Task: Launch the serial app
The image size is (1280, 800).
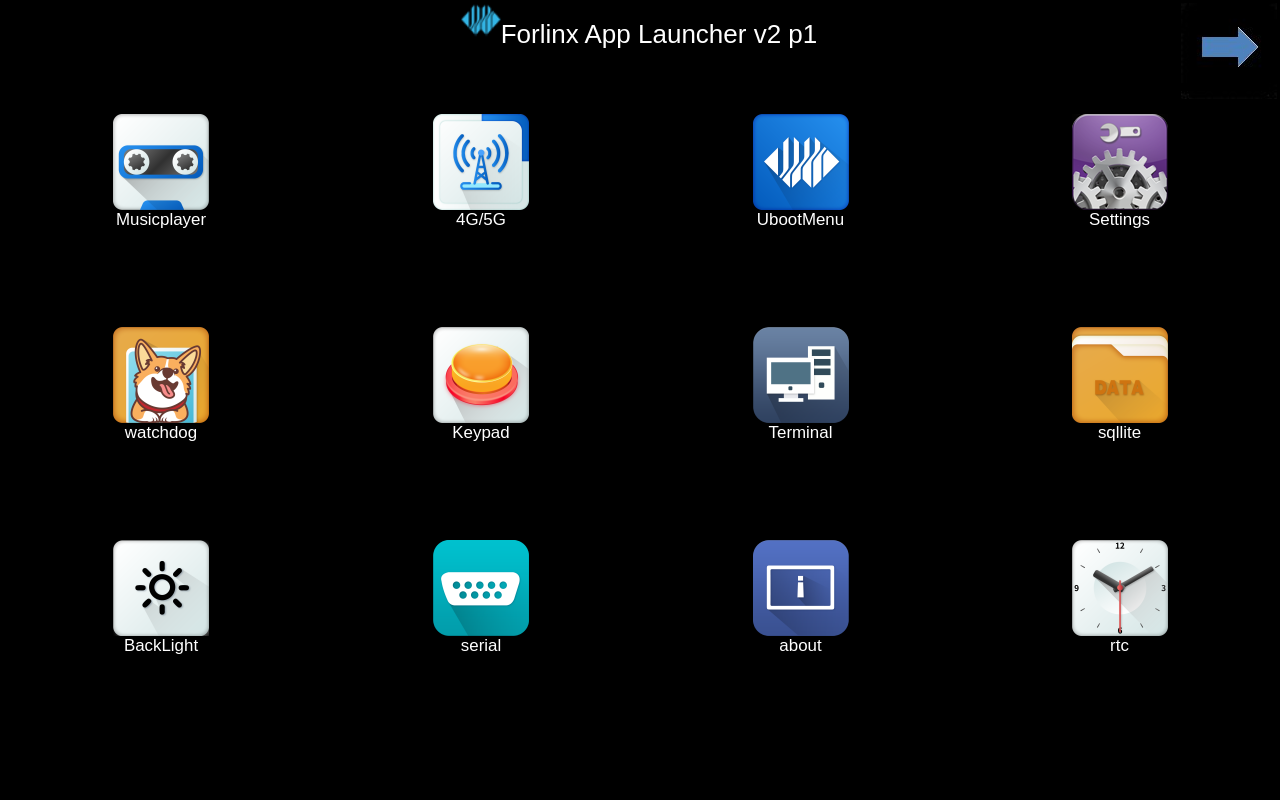Action: coord(481,588)
